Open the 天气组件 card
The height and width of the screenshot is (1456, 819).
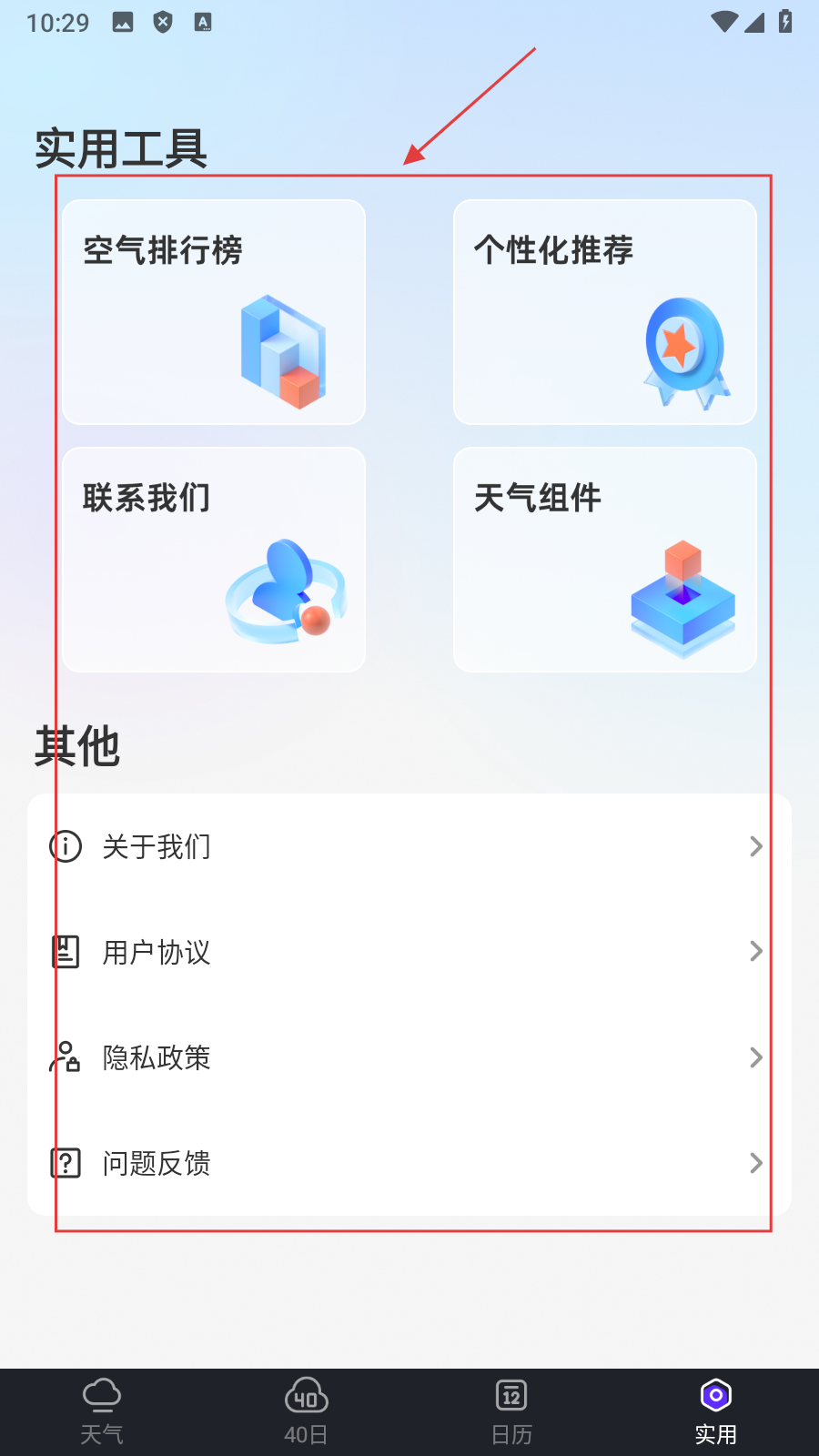605,560
